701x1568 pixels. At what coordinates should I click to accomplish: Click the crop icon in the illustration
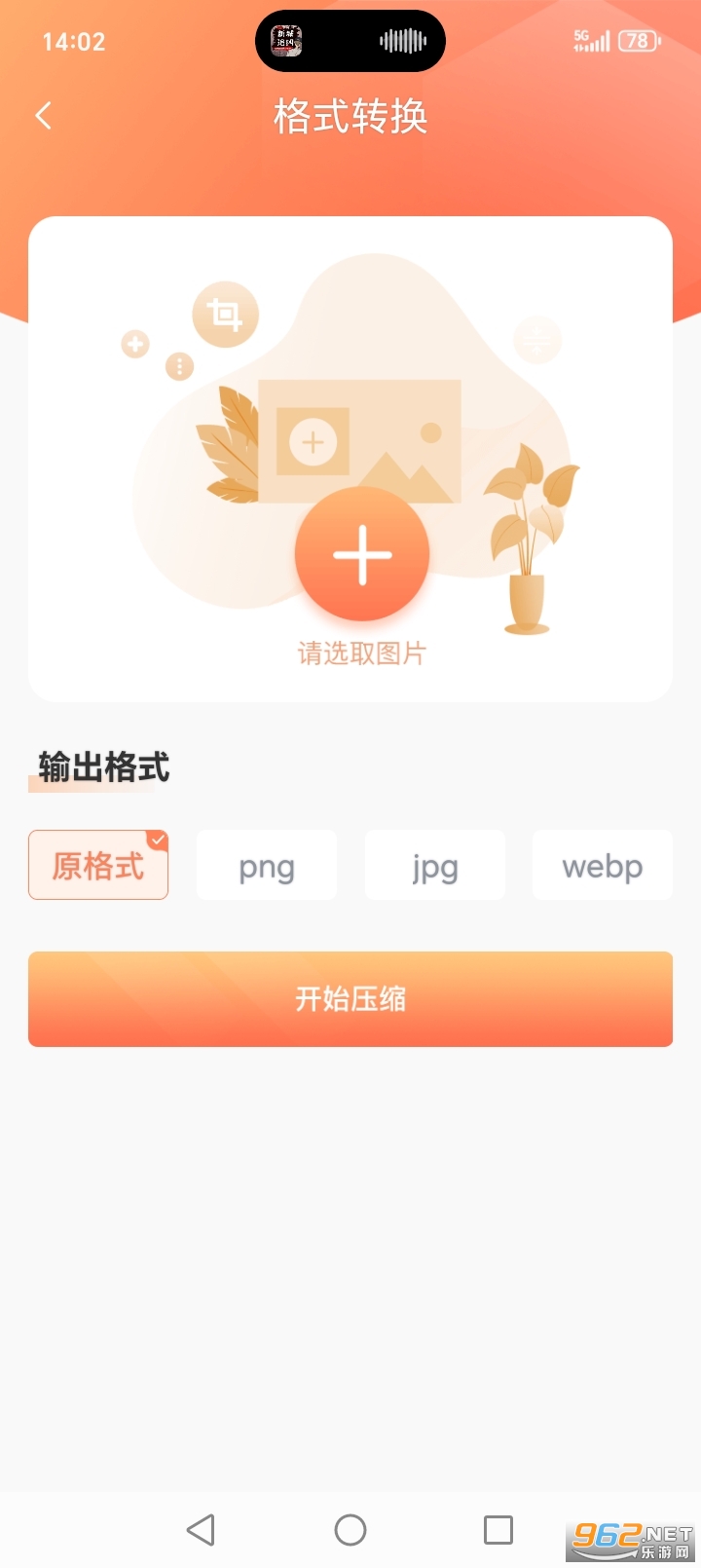[x=224, y=313]
